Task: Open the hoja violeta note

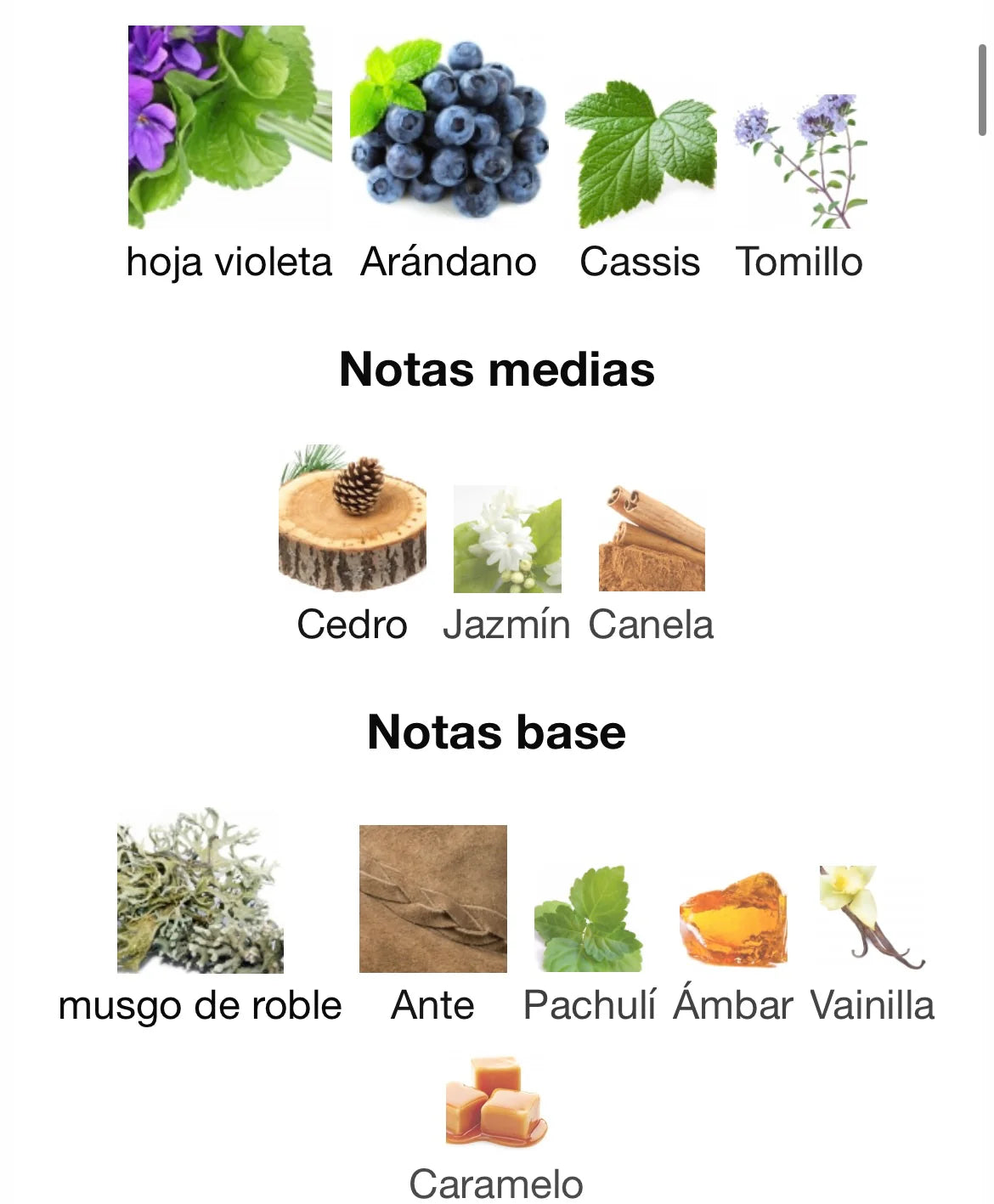Action: click(229, 127)
